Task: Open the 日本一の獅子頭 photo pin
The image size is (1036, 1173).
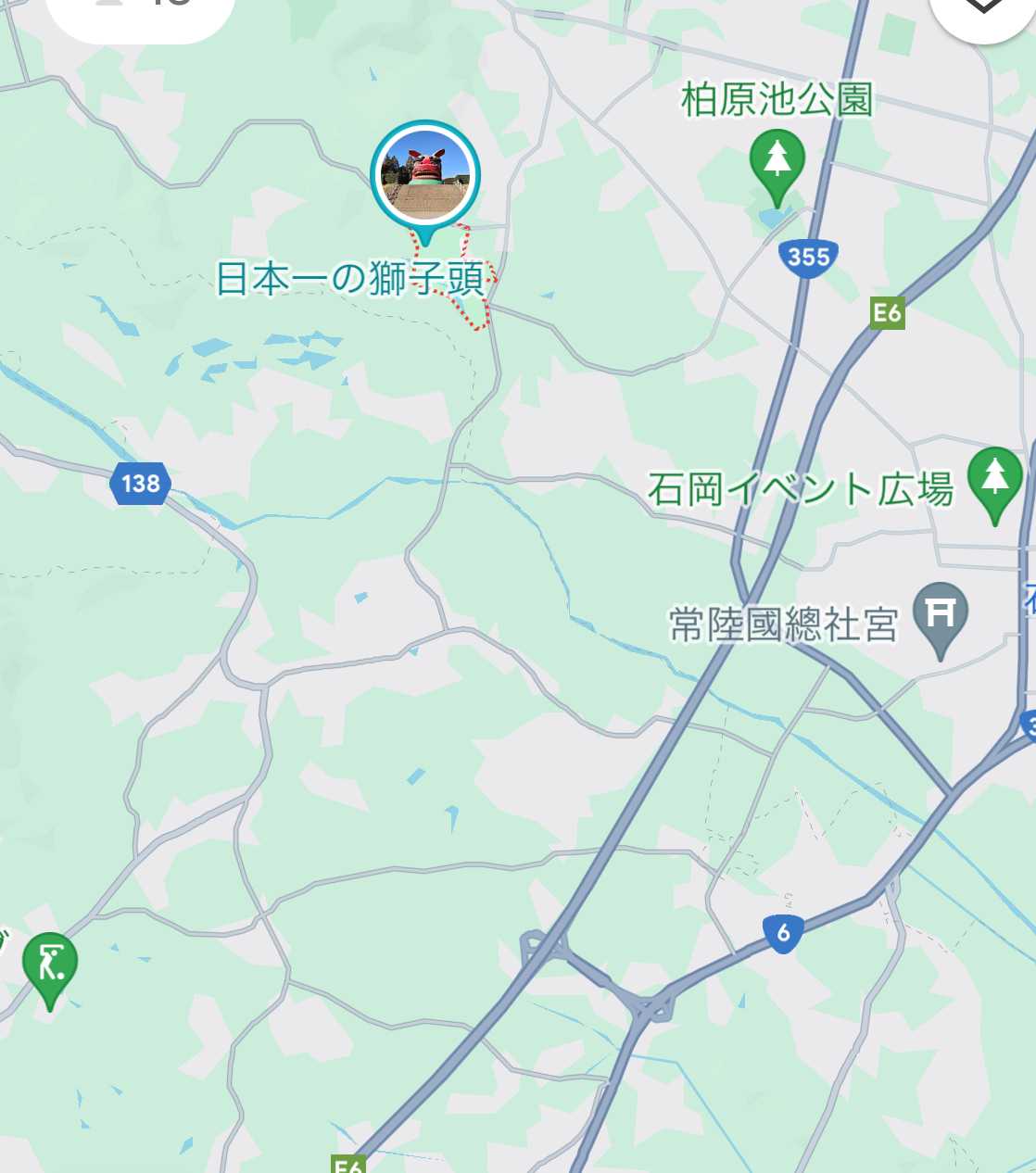Action: tap(425, 174)
